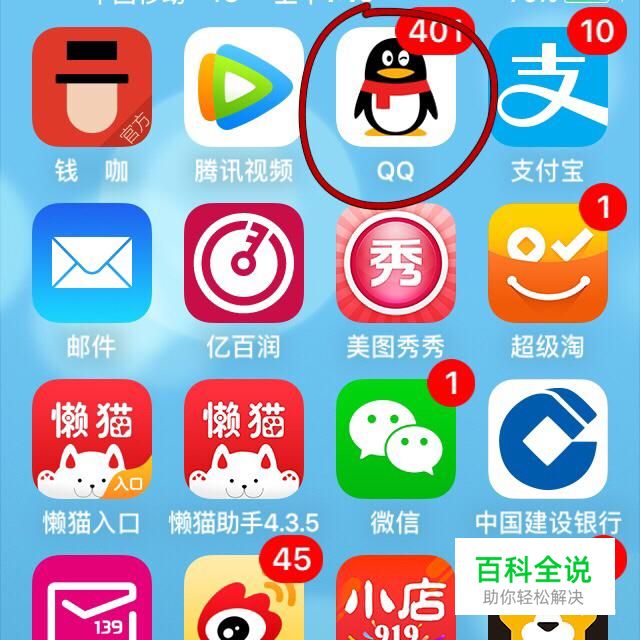Open the 钱咖 app
Image resolution: width=640 pixels, height=640 pixels.
92,88
